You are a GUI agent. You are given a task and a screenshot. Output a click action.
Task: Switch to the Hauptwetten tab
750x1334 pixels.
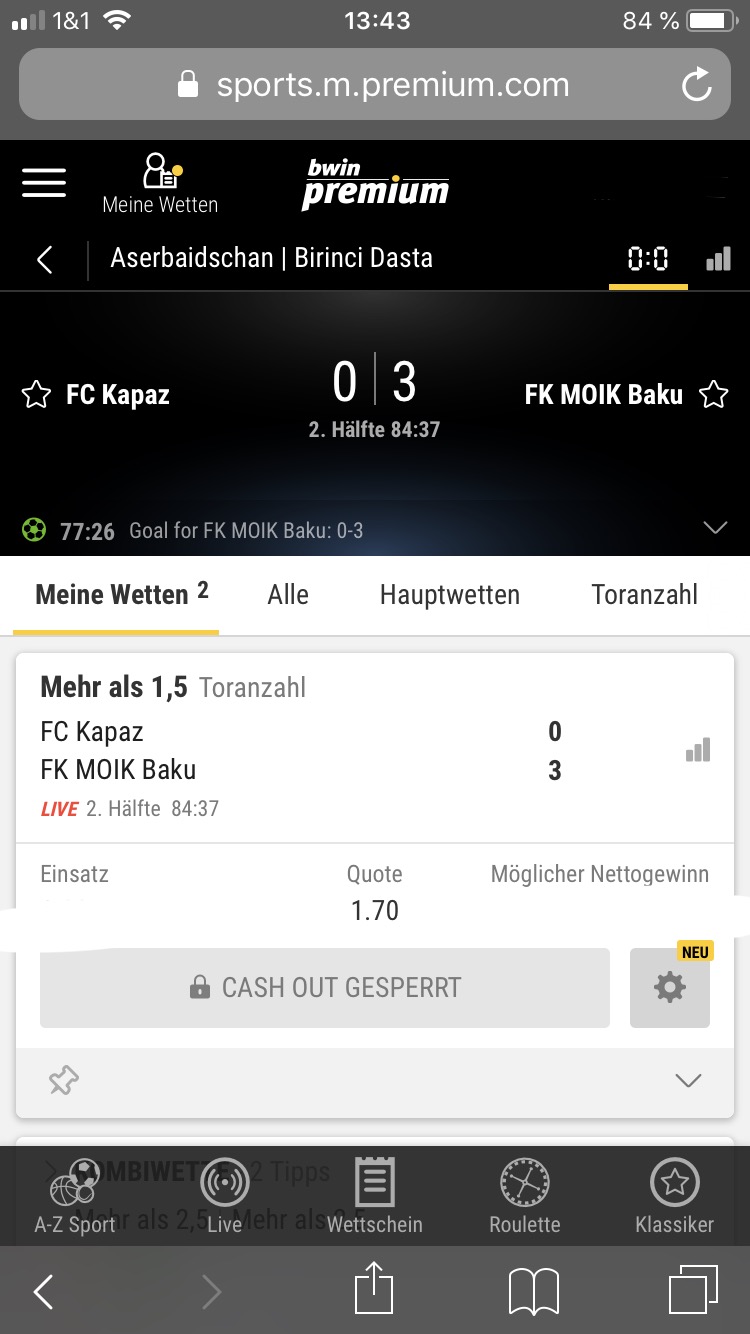coord(450,595)
